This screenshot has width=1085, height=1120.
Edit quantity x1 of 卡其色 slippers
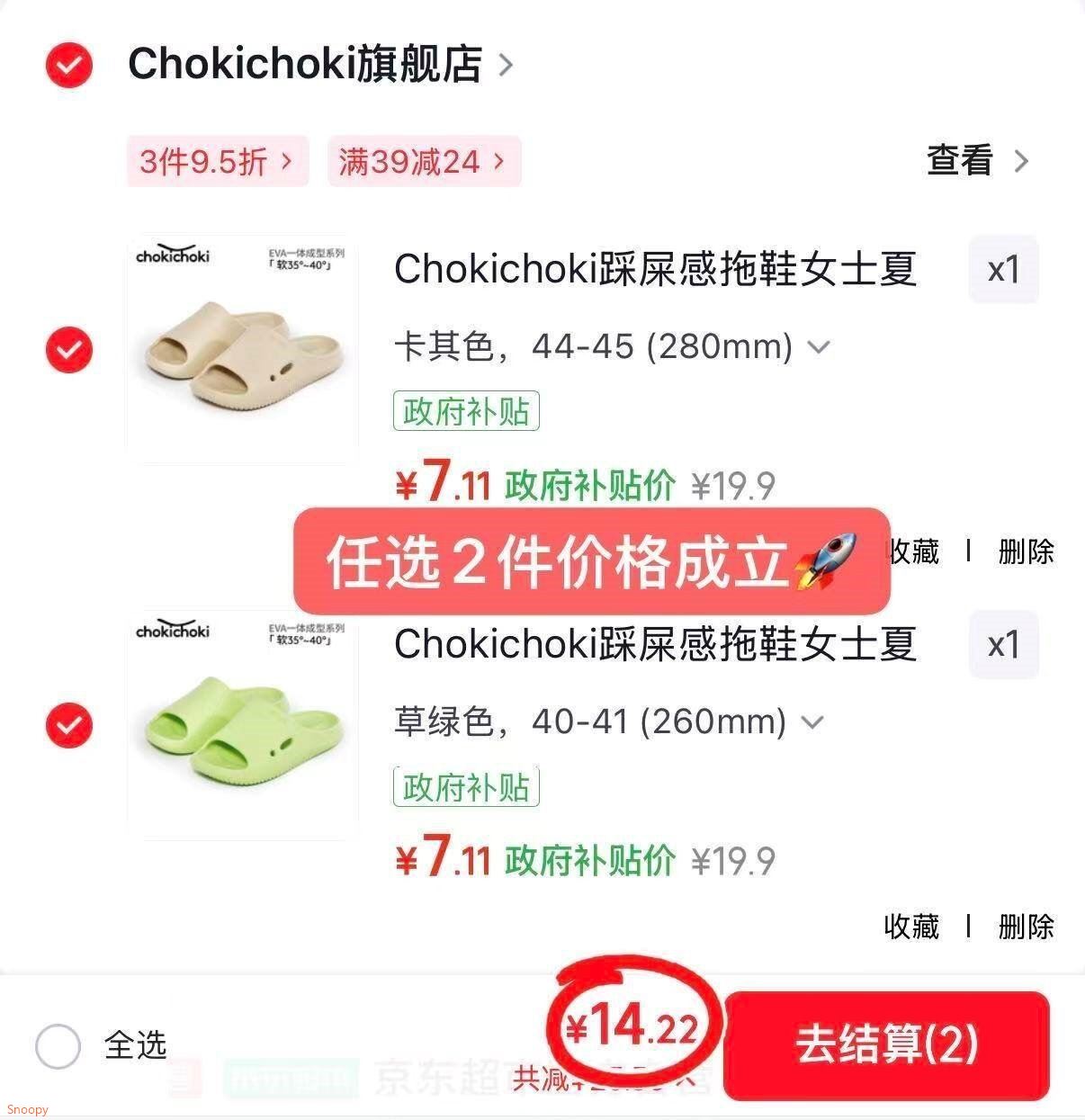pyautogui.click(x=1003, y=270)
